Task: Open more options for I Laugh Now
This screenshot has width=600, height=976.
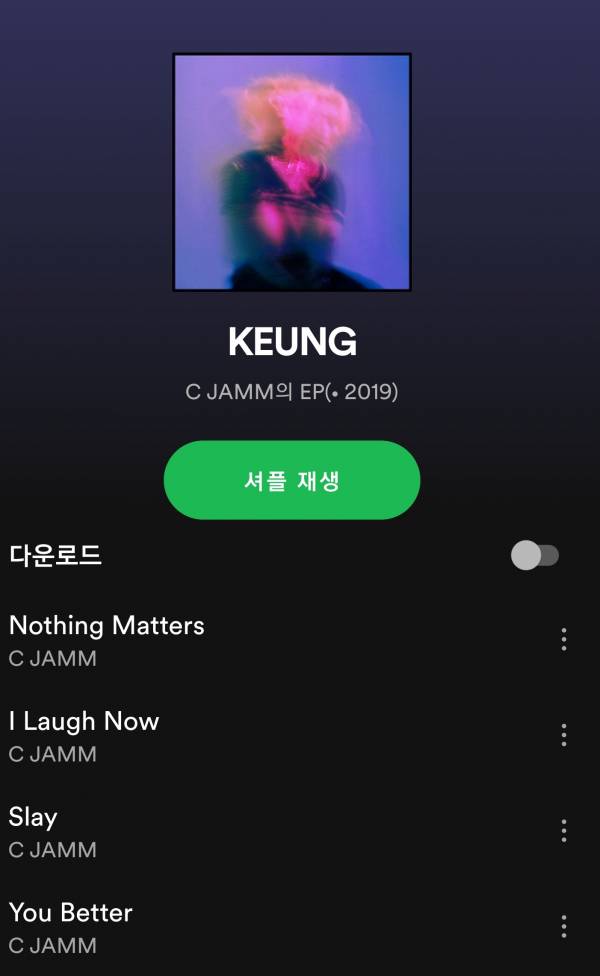Action: coord(564,735)
